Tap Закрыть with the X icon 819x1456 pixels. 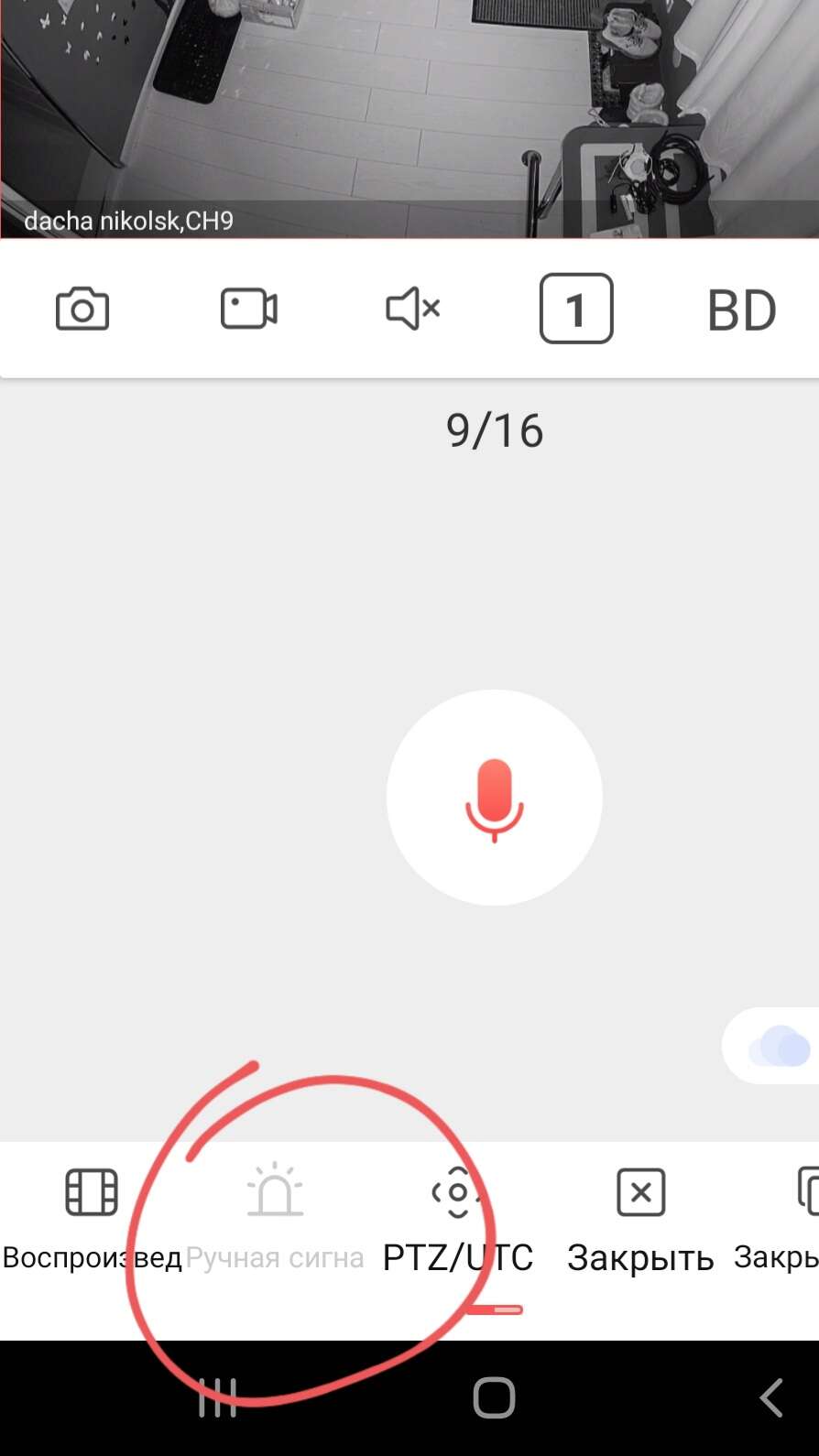[640, 1220]
